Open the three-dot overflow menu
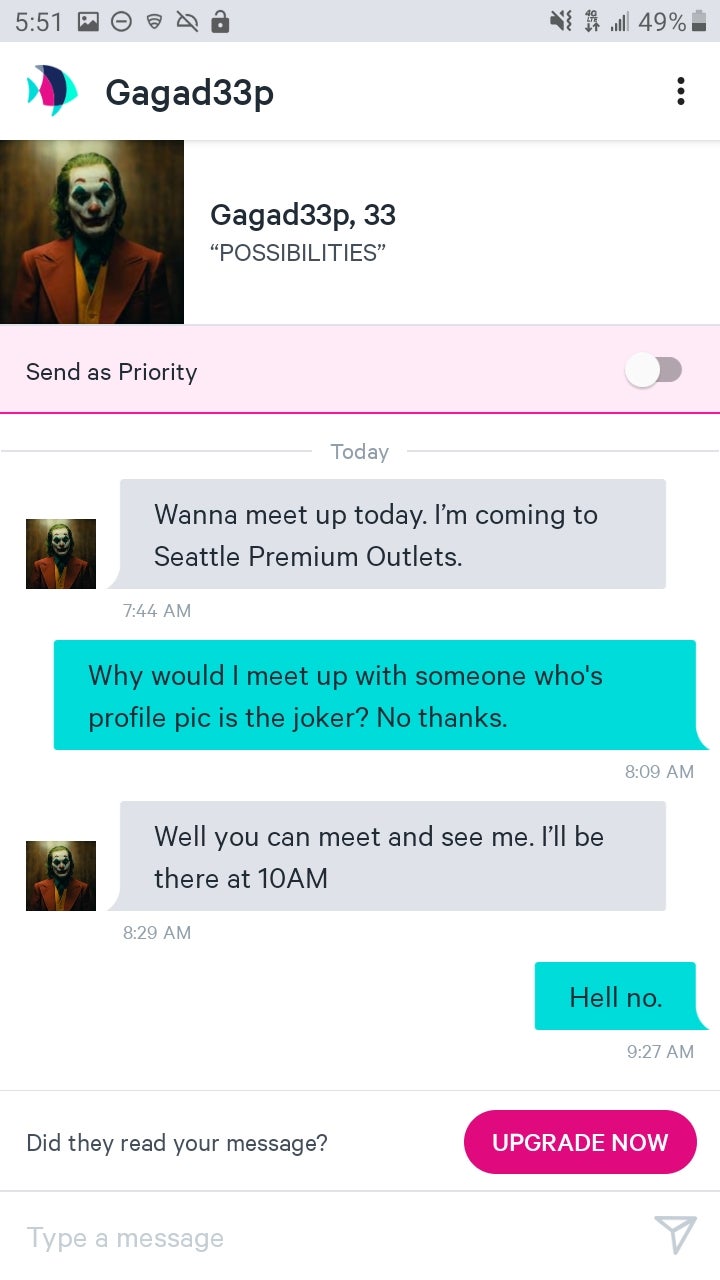This screenshot has width=720, height=1280. coord(681,91)
